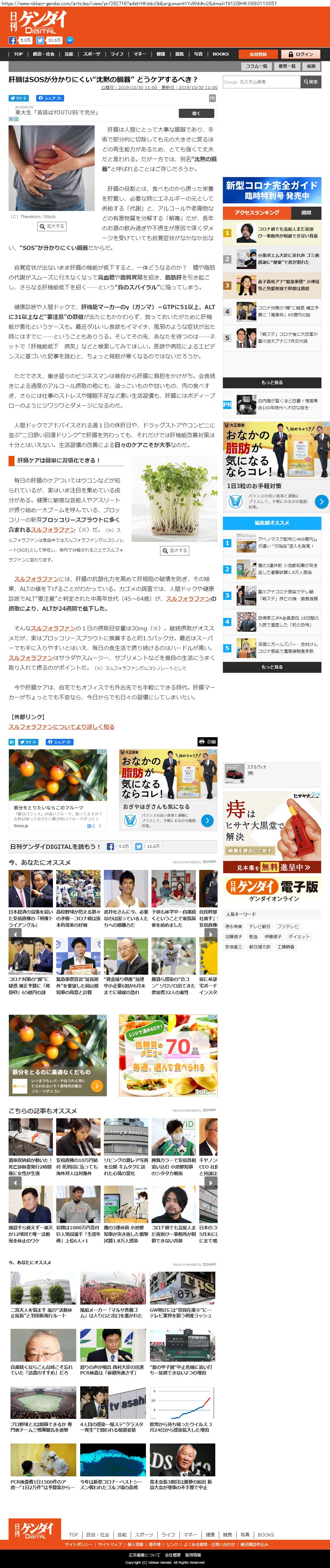Focus the Google カスタム検索 search field
330x1568 pixels.
pos(261,81)
